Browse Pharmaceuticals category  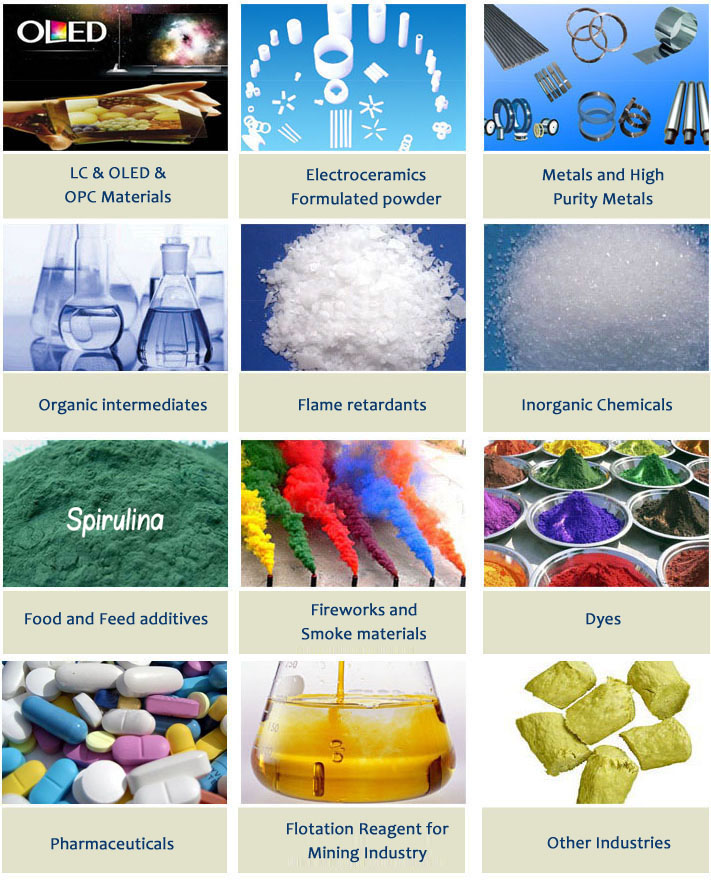[112, 844]
